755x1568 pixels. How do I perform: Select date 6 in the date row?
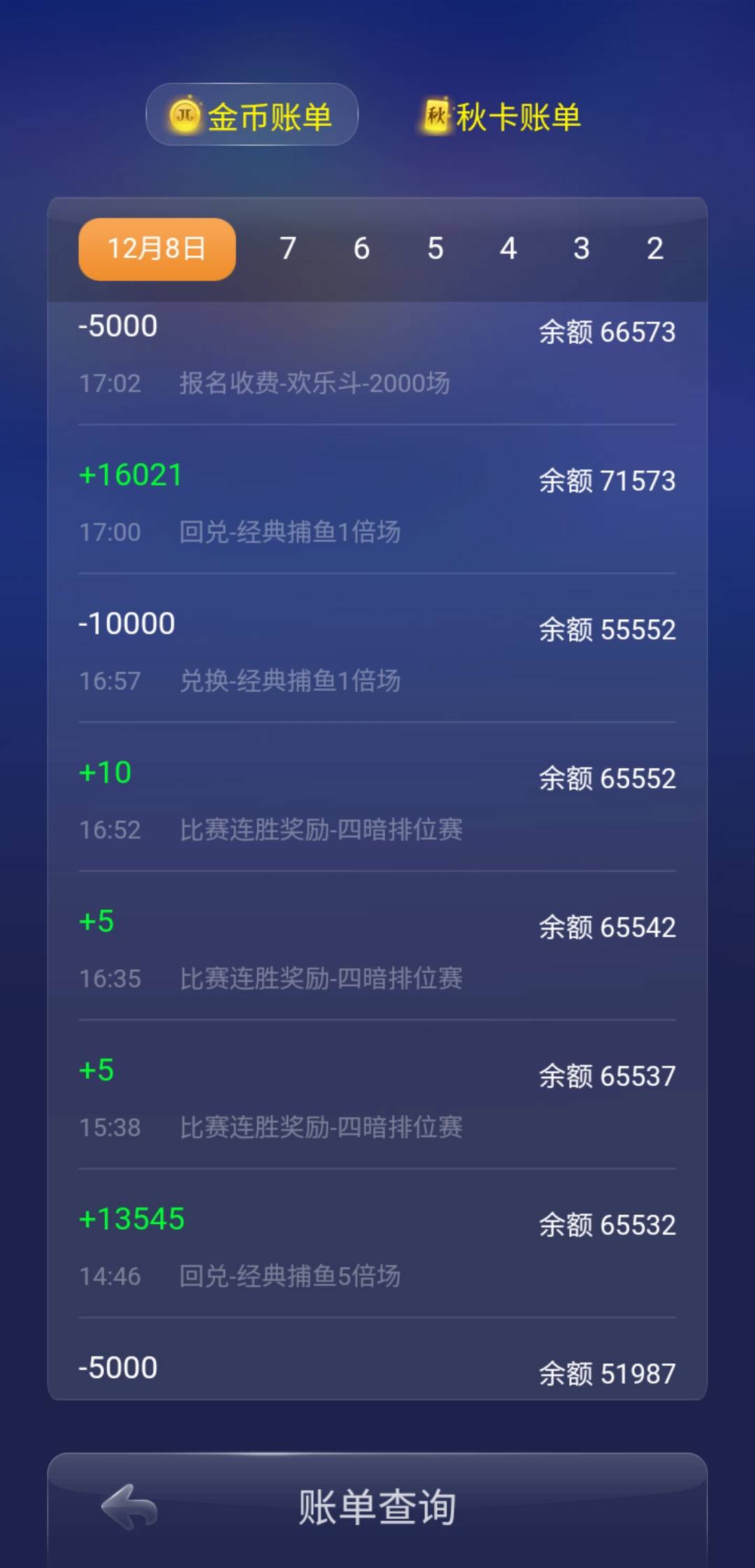click(361, 248)
